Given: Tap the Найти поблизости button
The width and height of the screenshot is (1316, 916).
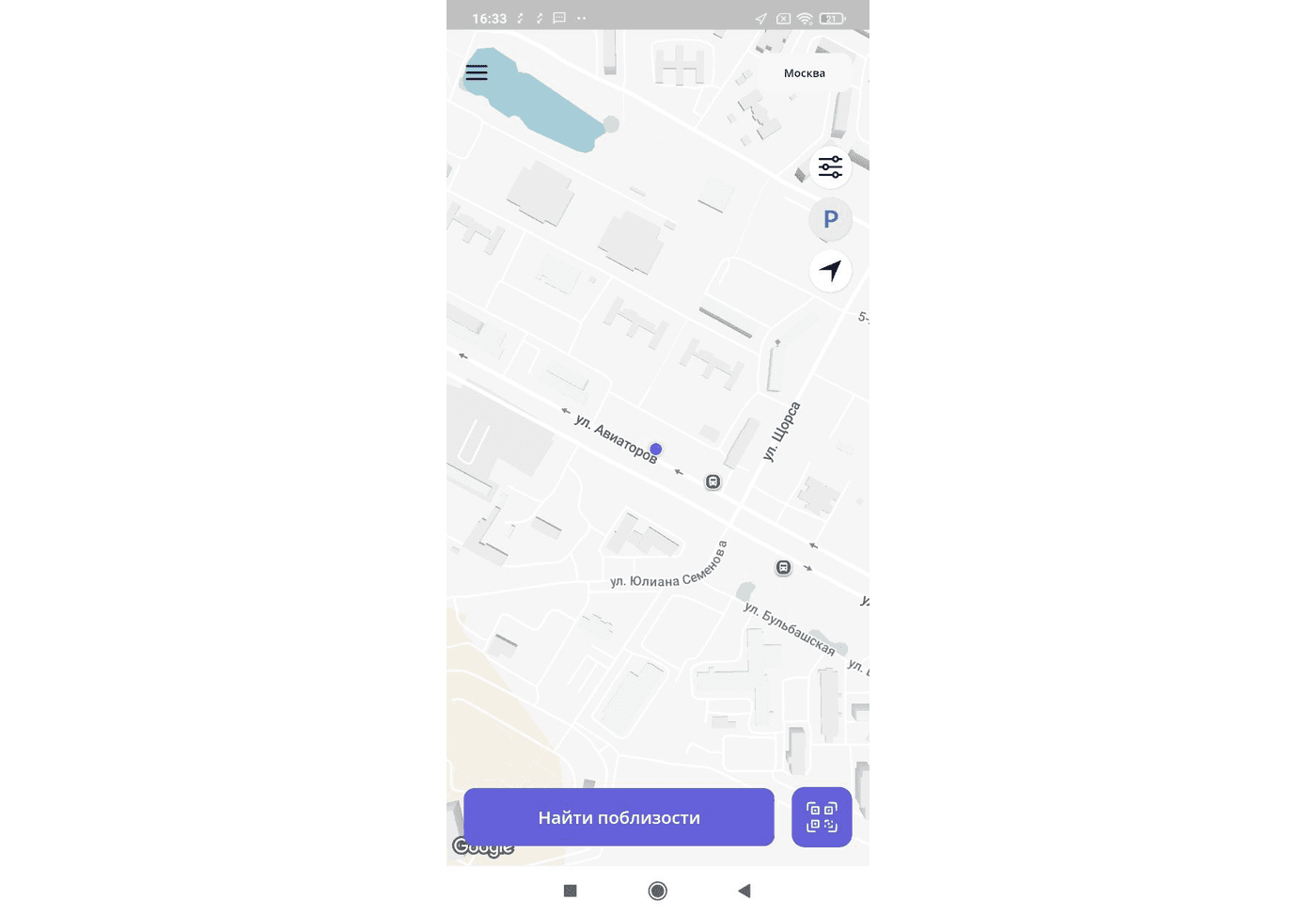Looking at the screenshot, I should [x=619, y=817].
